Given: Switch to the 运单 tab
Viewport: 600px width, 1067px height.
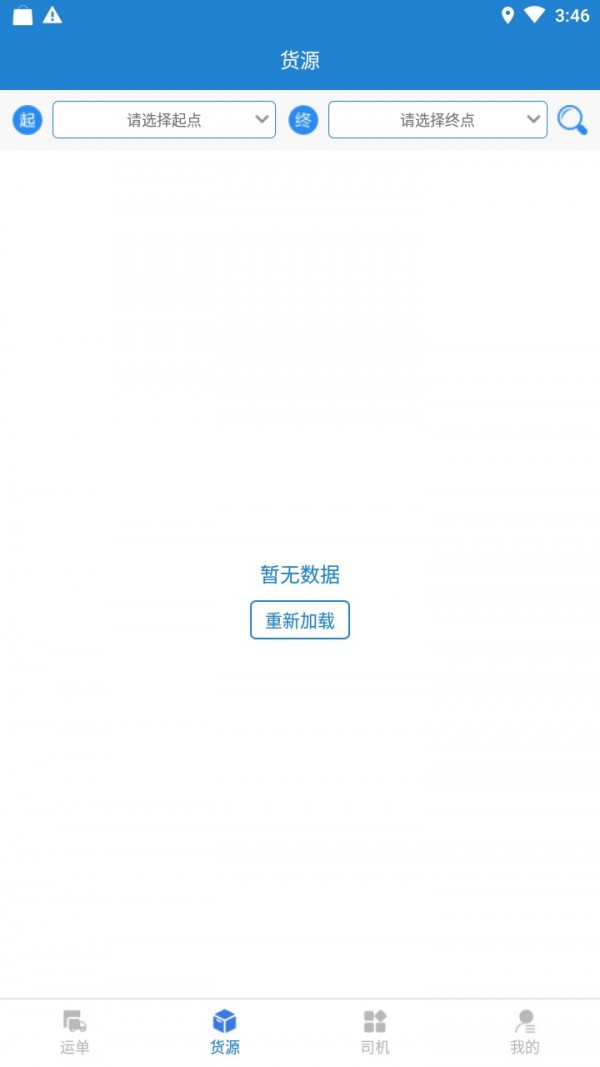Looking at the screenshot, I should click(75, 1032).
